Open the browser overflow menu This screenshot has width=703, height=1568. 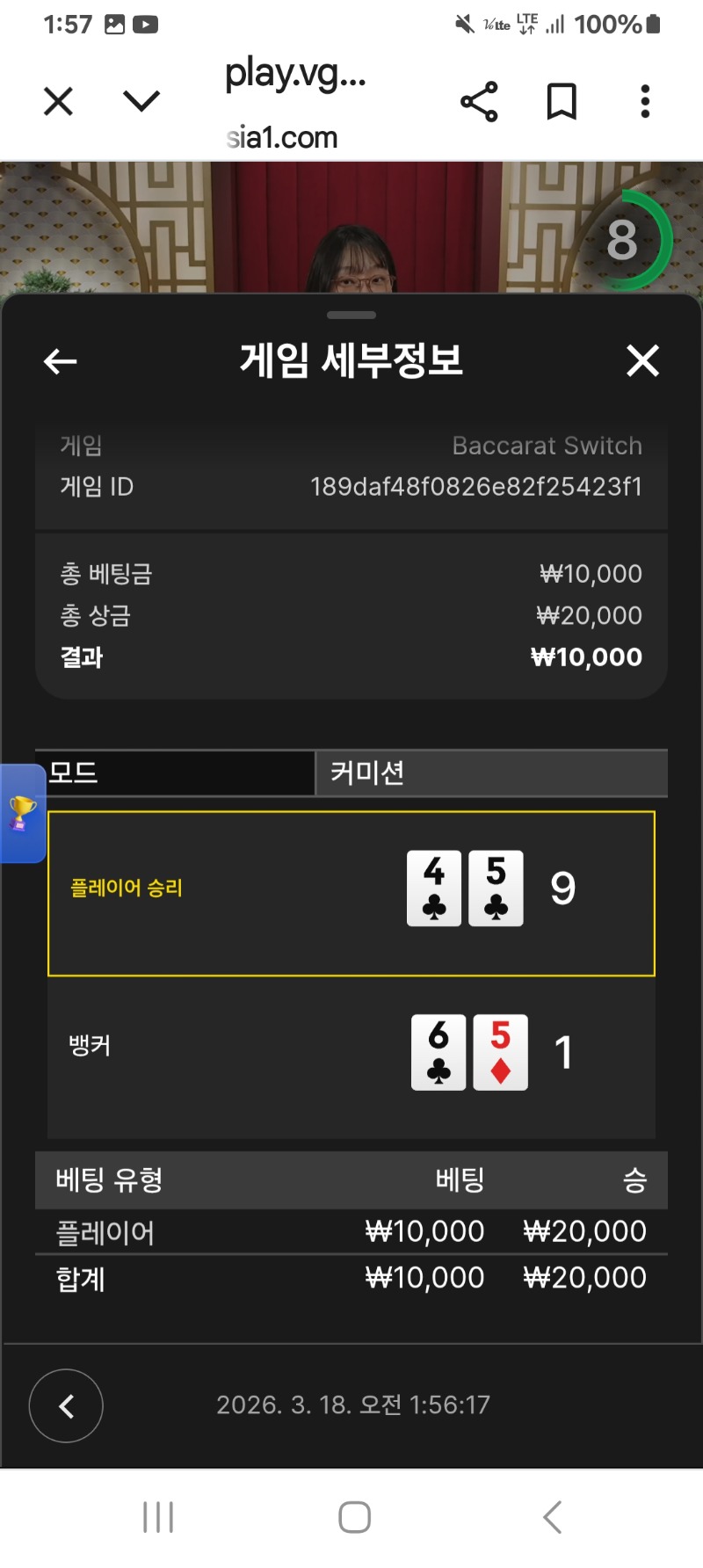(645, 102)
